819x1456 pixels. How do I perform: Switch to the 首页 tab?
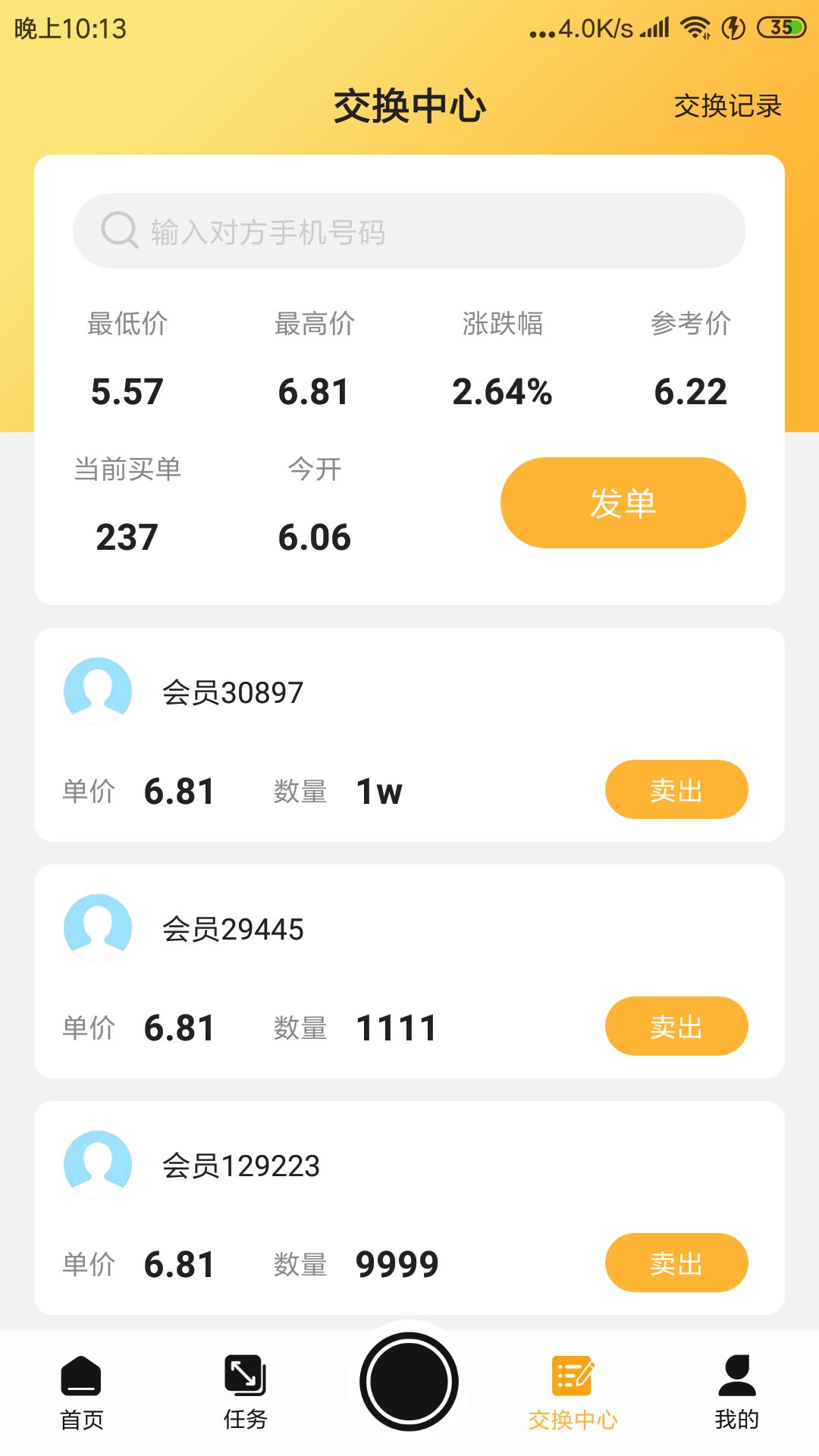[x=82, y=1393]
